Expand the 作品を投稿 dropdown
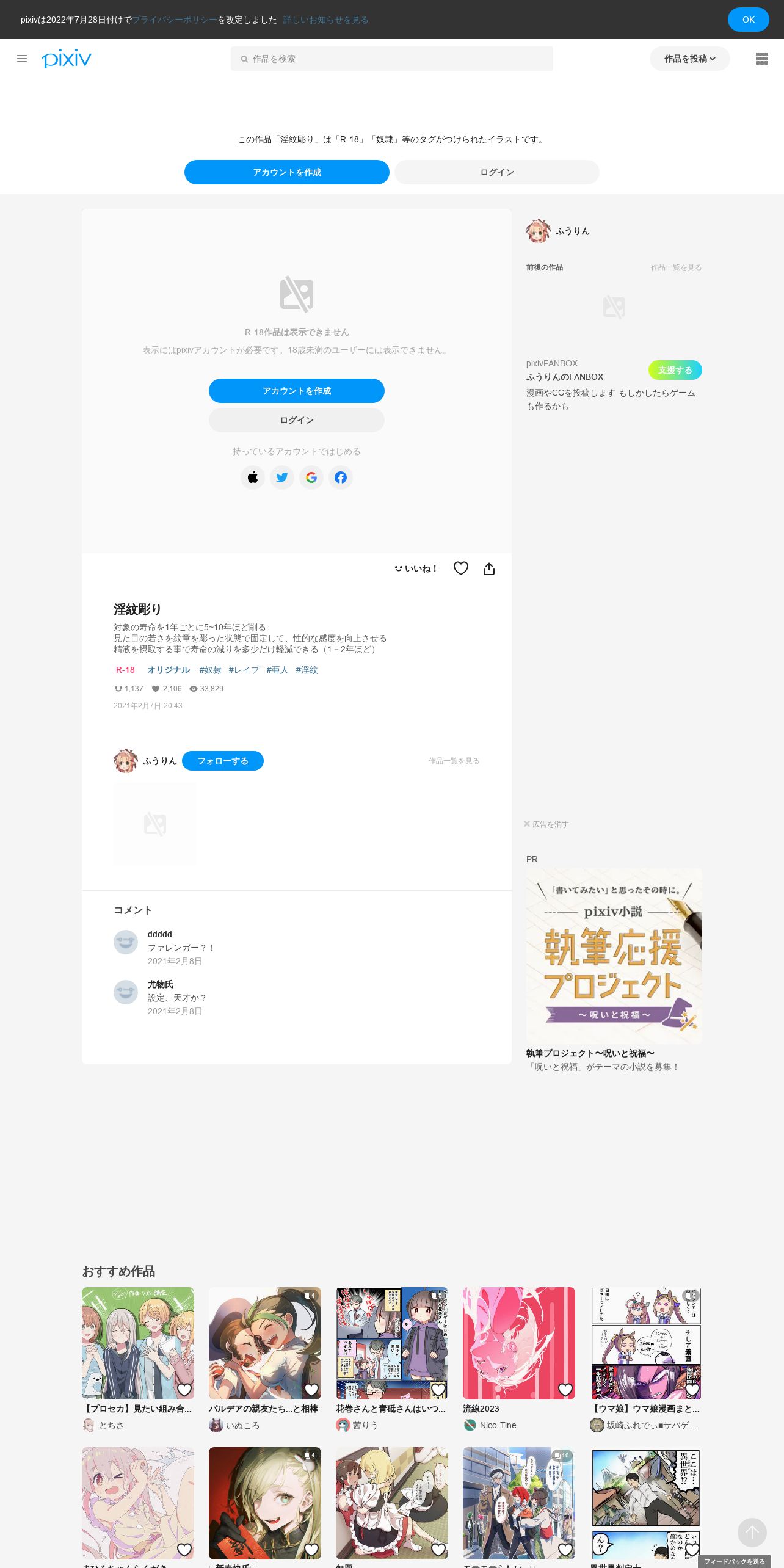This screenshot has width=784, height=1568. tap(689, 59)
